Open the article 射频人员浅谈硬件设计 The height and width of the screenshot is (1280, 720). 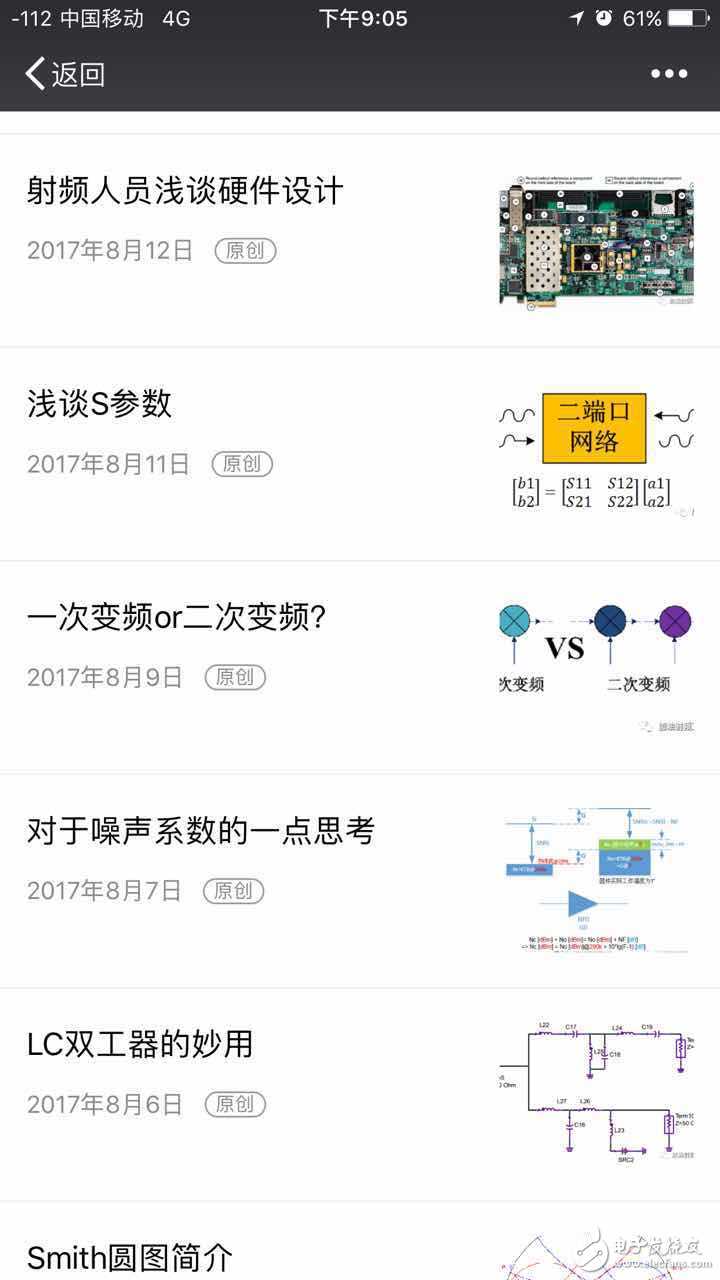[185, 190]
